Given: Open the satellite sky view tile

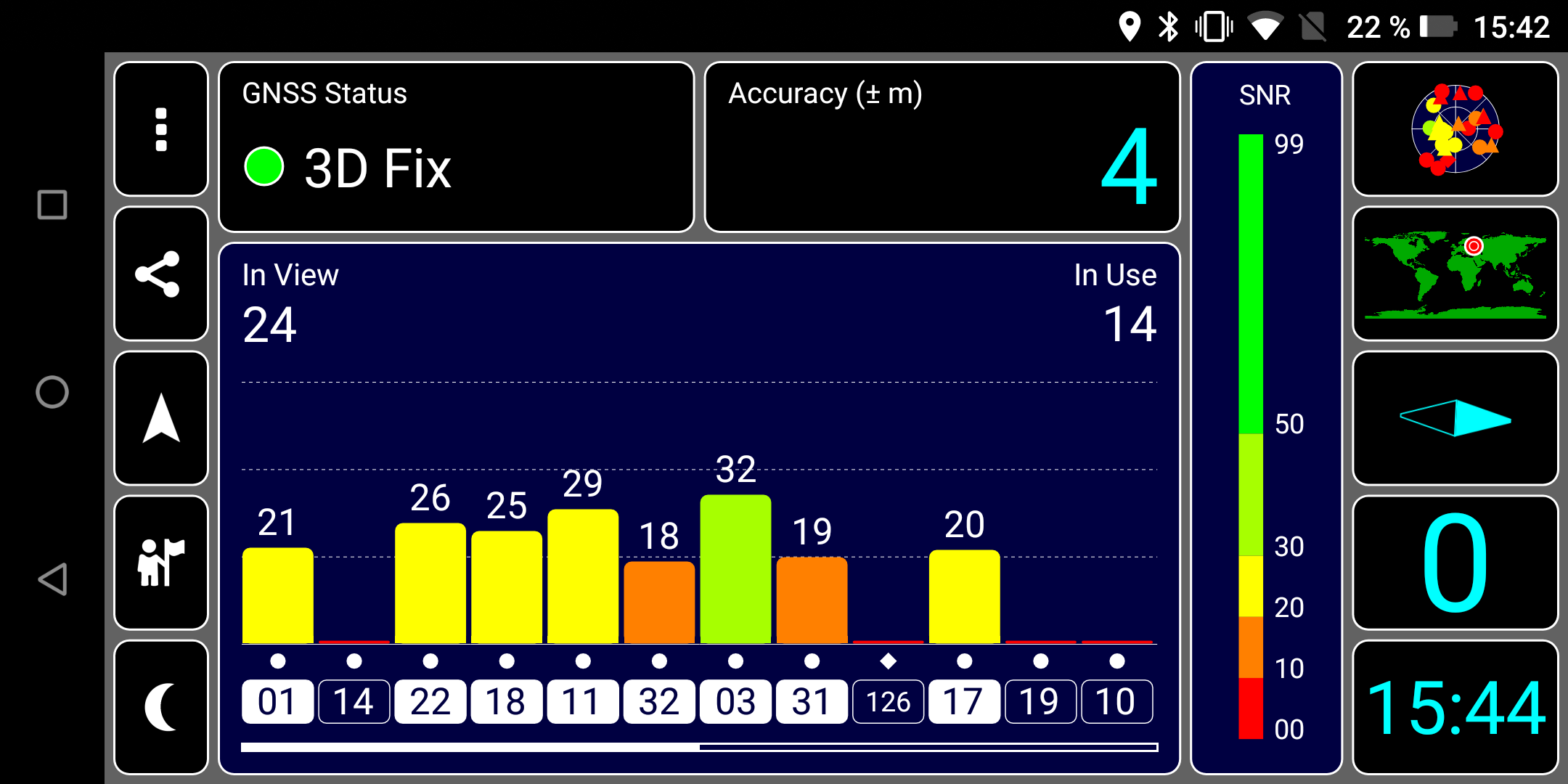Looking at the screenshot, I should [x=1455, y=129].
